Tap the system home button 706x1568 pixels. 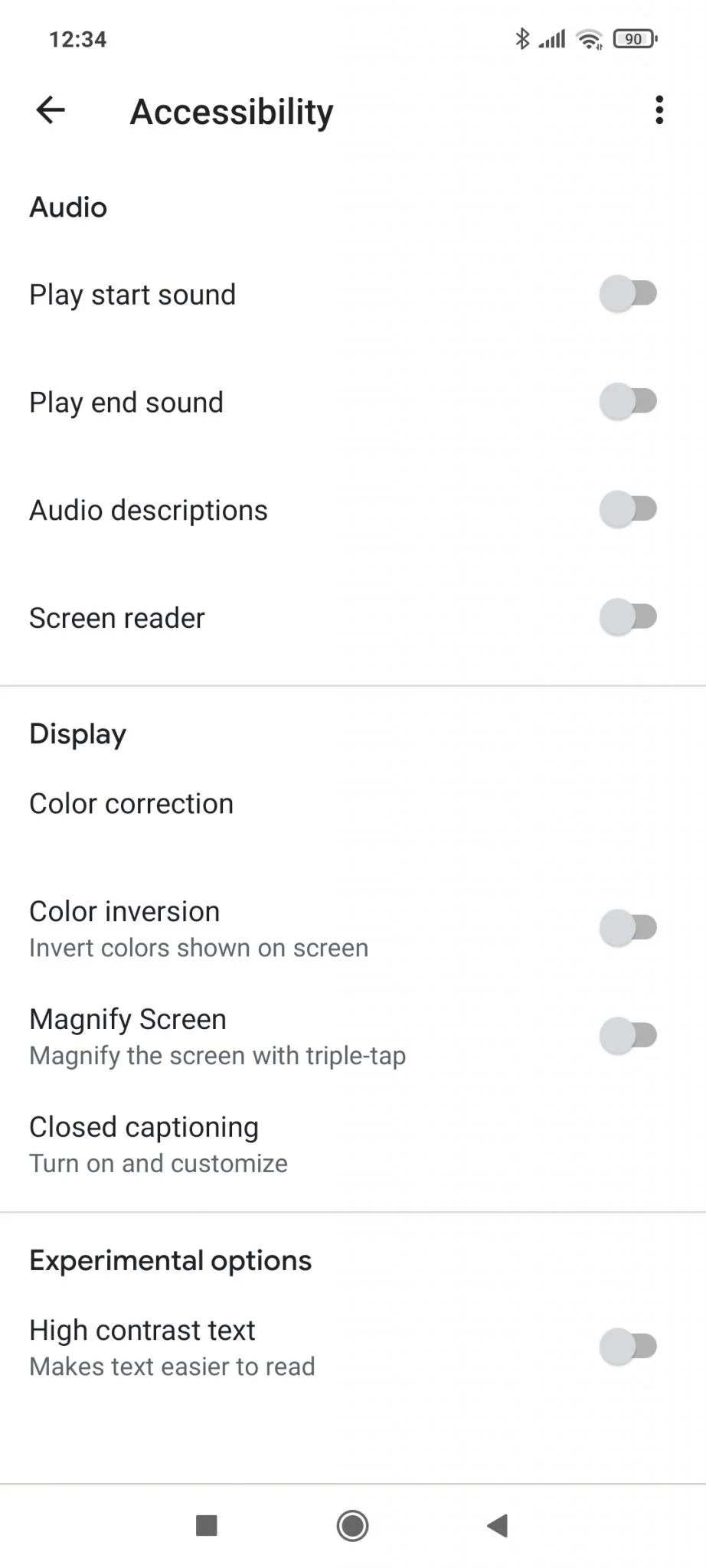(352, 1526)
